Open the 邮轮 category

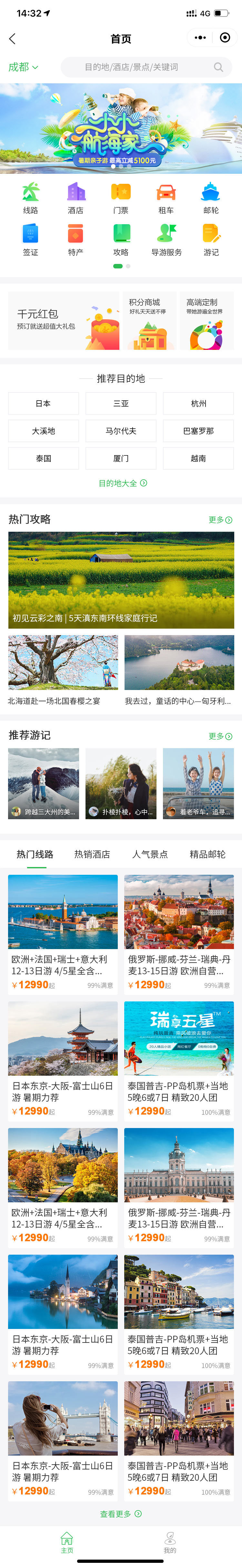point(211,198)
